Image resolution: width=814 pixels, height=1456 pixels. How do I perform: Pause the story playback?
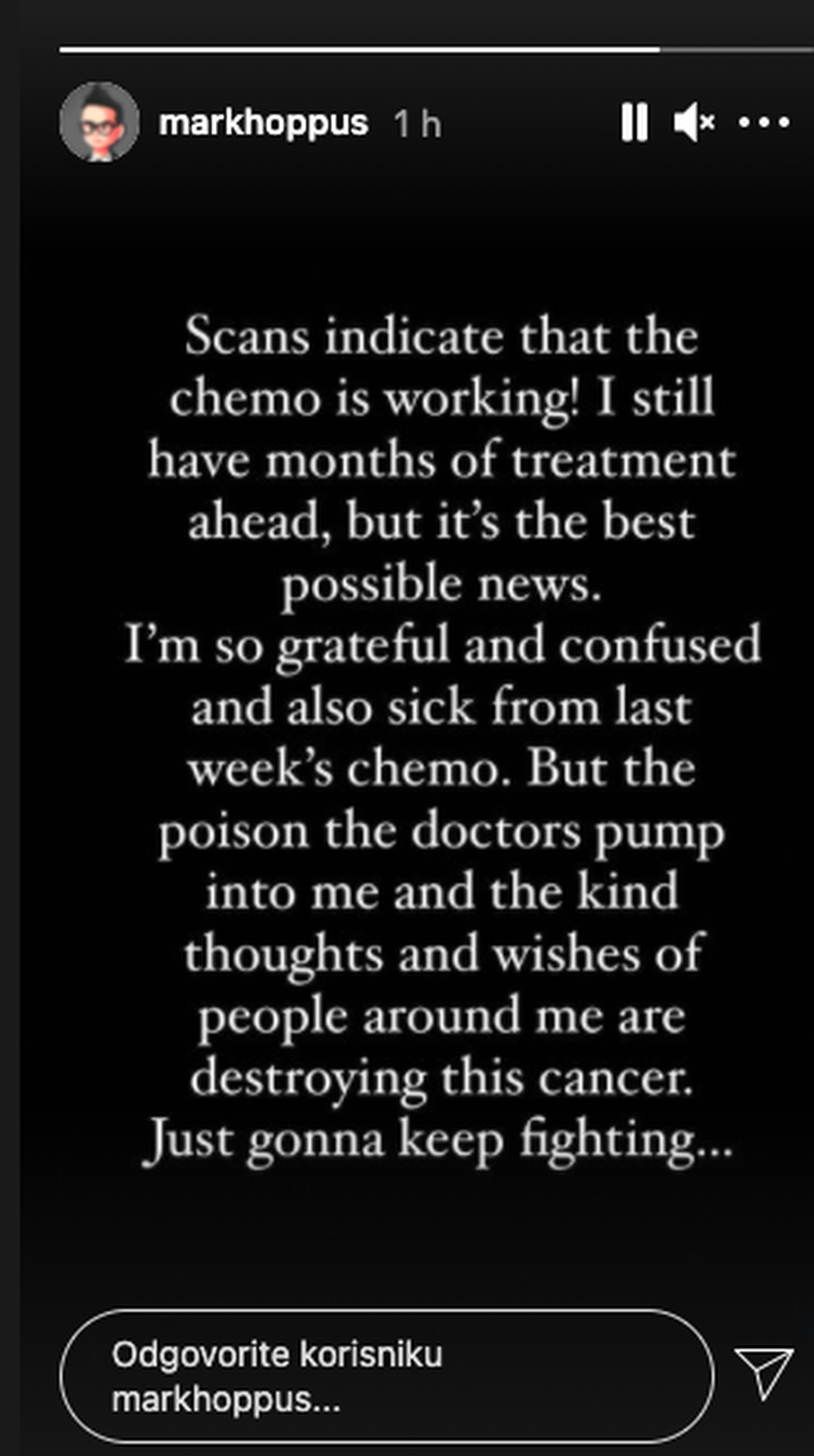634,122
